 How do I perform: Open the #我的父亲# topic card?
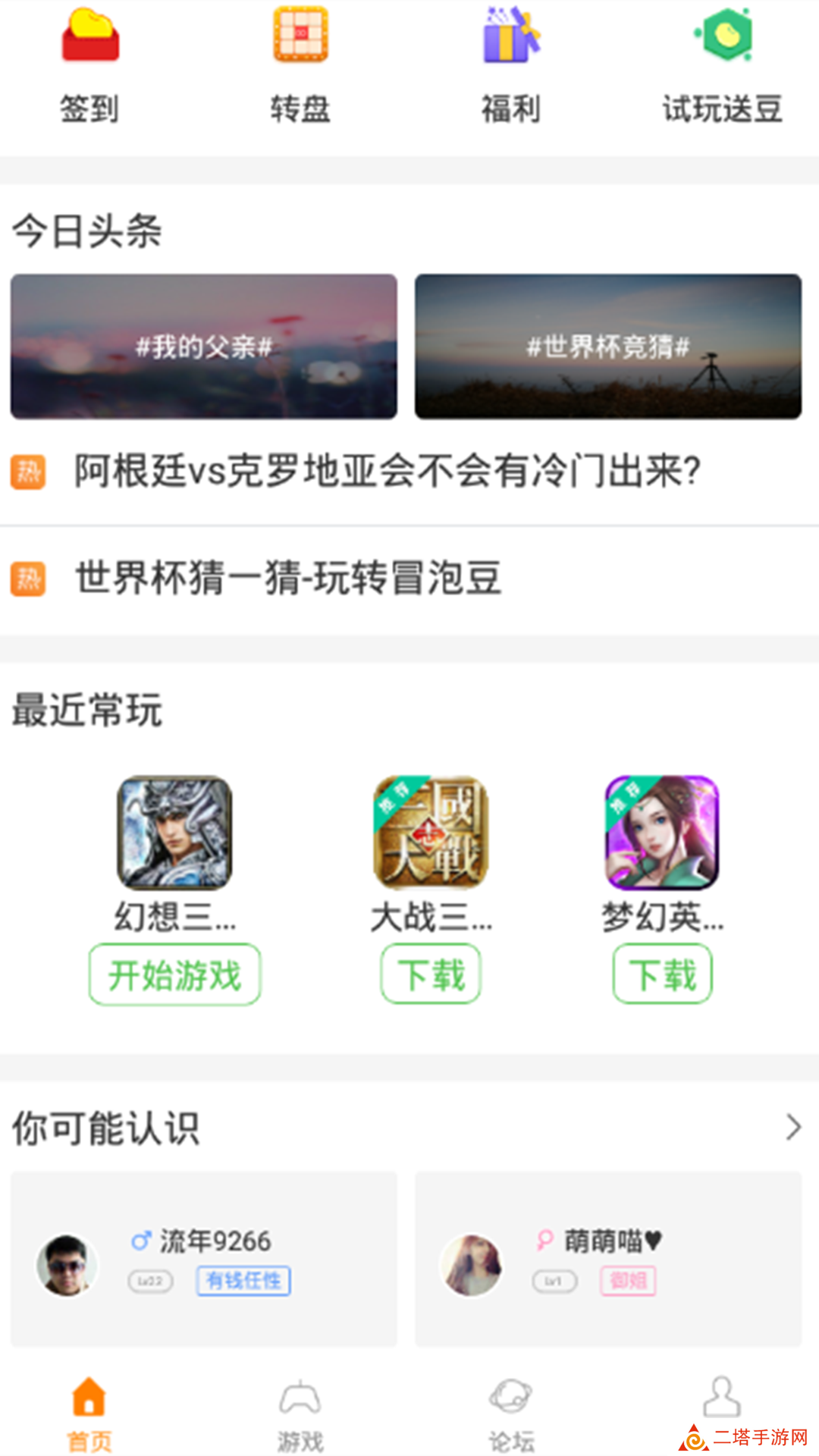203,347
